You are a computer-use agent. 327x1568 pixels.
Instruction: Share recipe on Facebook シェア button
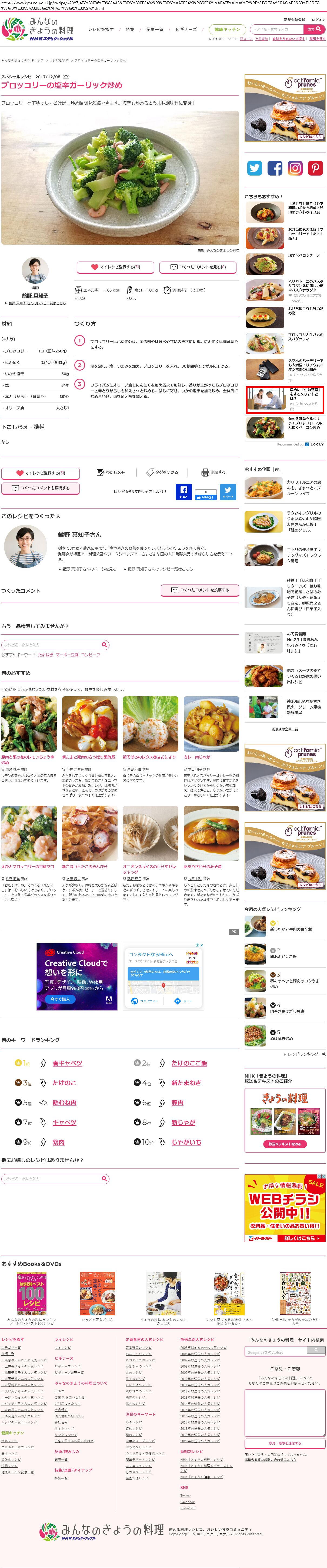pyautogui.click(x=183, y=491)
